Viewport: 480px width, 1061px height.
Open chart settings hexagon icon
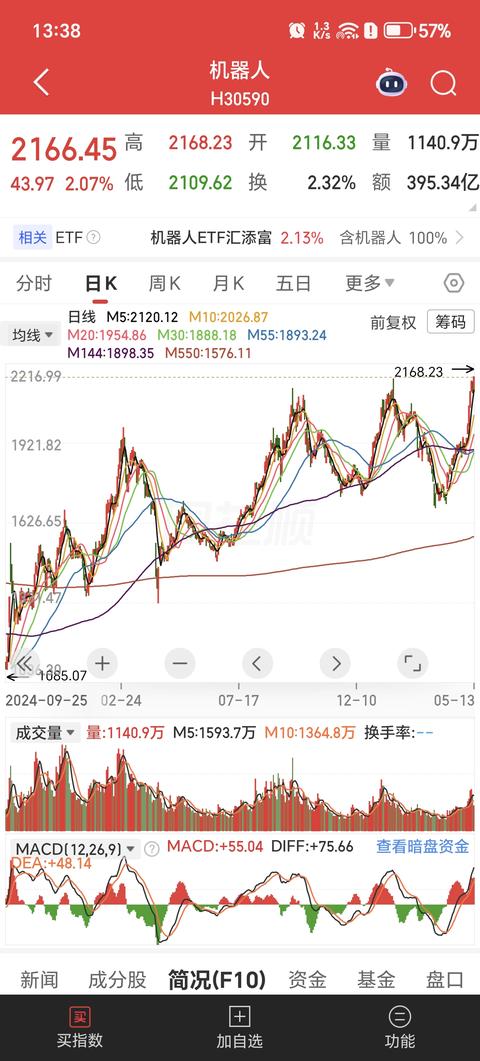tap(454, 284)
